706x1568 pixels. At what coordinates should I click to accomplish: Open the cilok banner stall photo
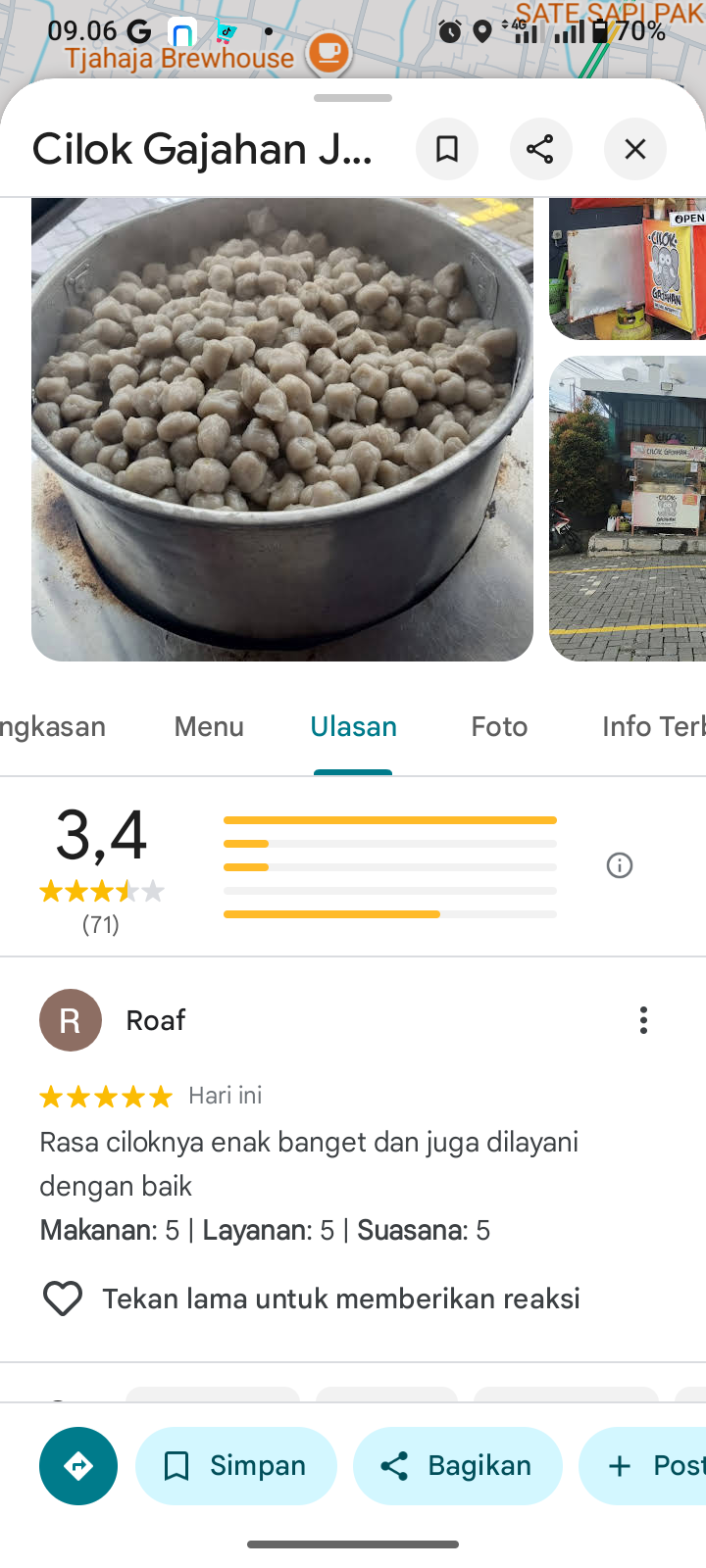pos(628,269)
